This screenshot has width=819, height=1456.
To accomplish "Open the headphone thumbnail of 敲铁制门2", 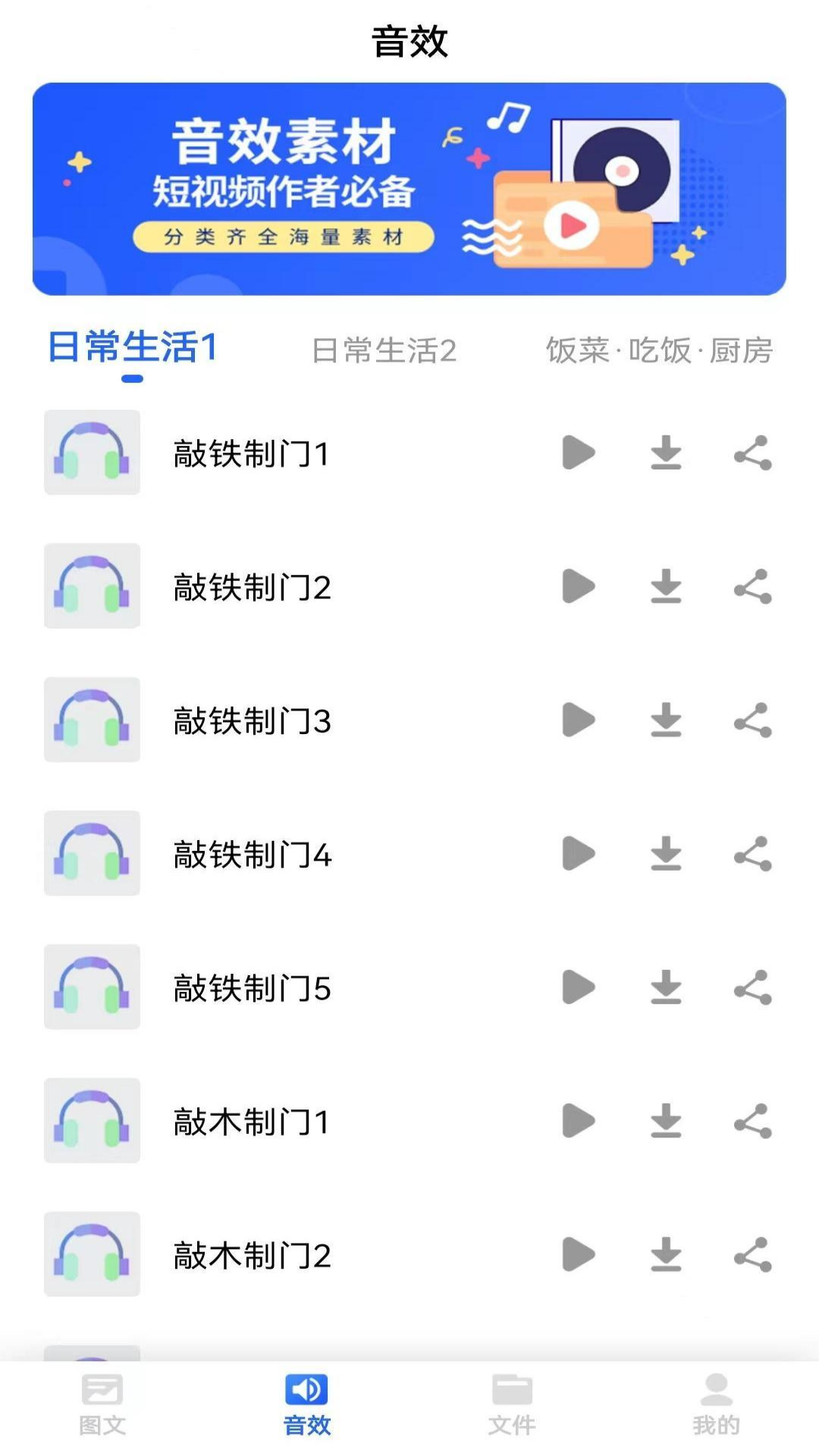I will tap(93, 587).
